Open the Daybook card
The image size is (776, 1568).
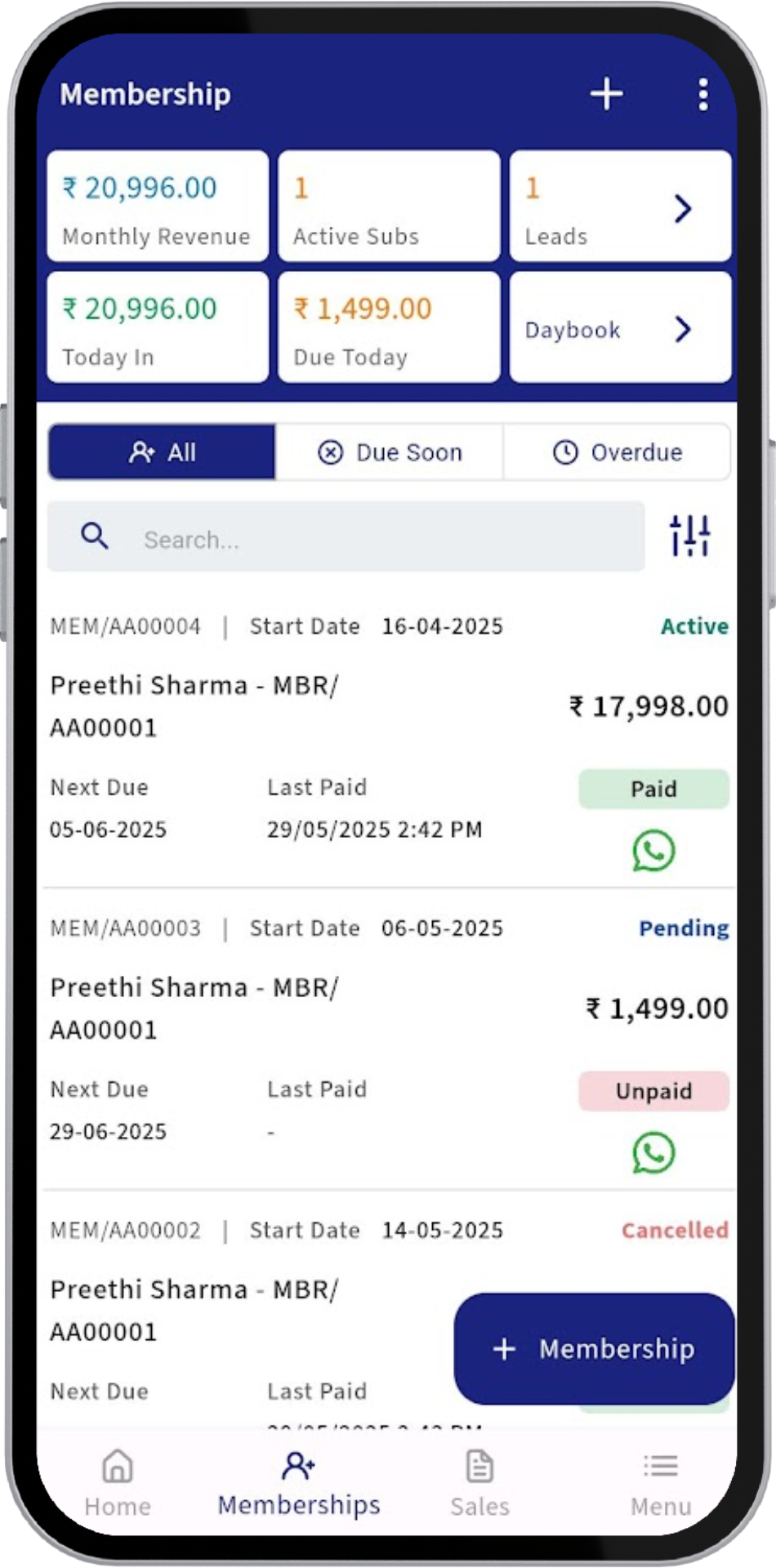pyautogui.click(x=620, y=328)
